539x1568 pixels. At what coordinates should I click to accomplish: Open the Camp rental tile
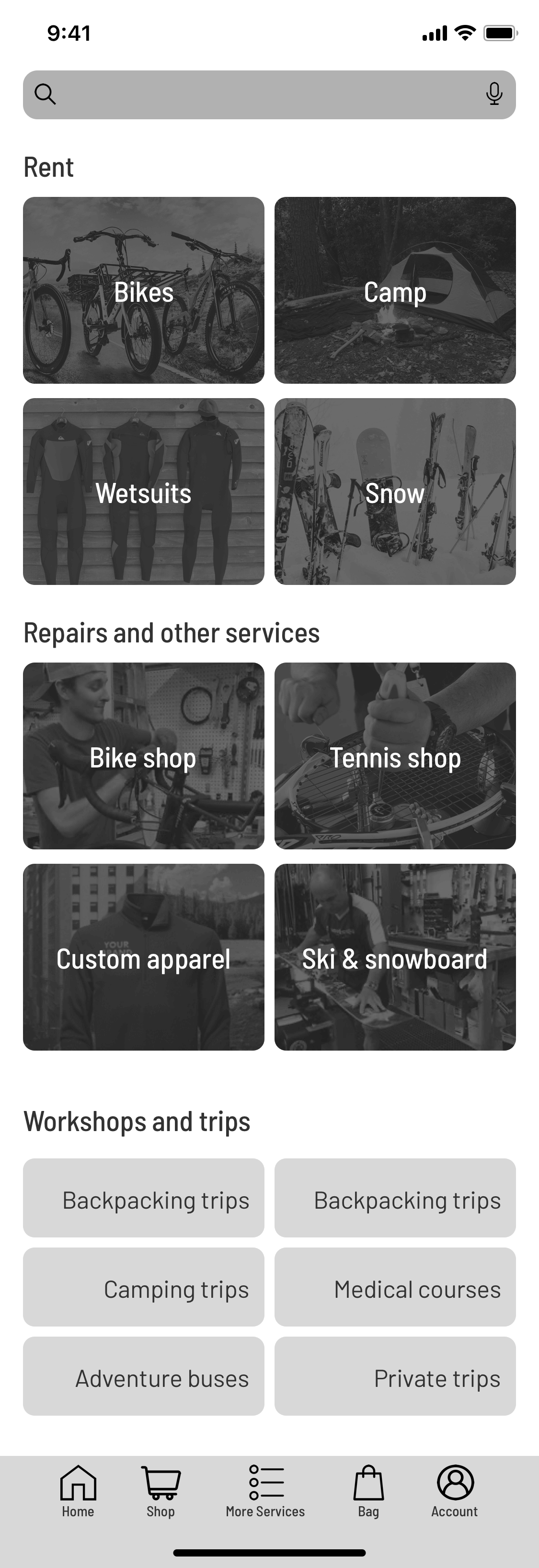tap(395, 290)
